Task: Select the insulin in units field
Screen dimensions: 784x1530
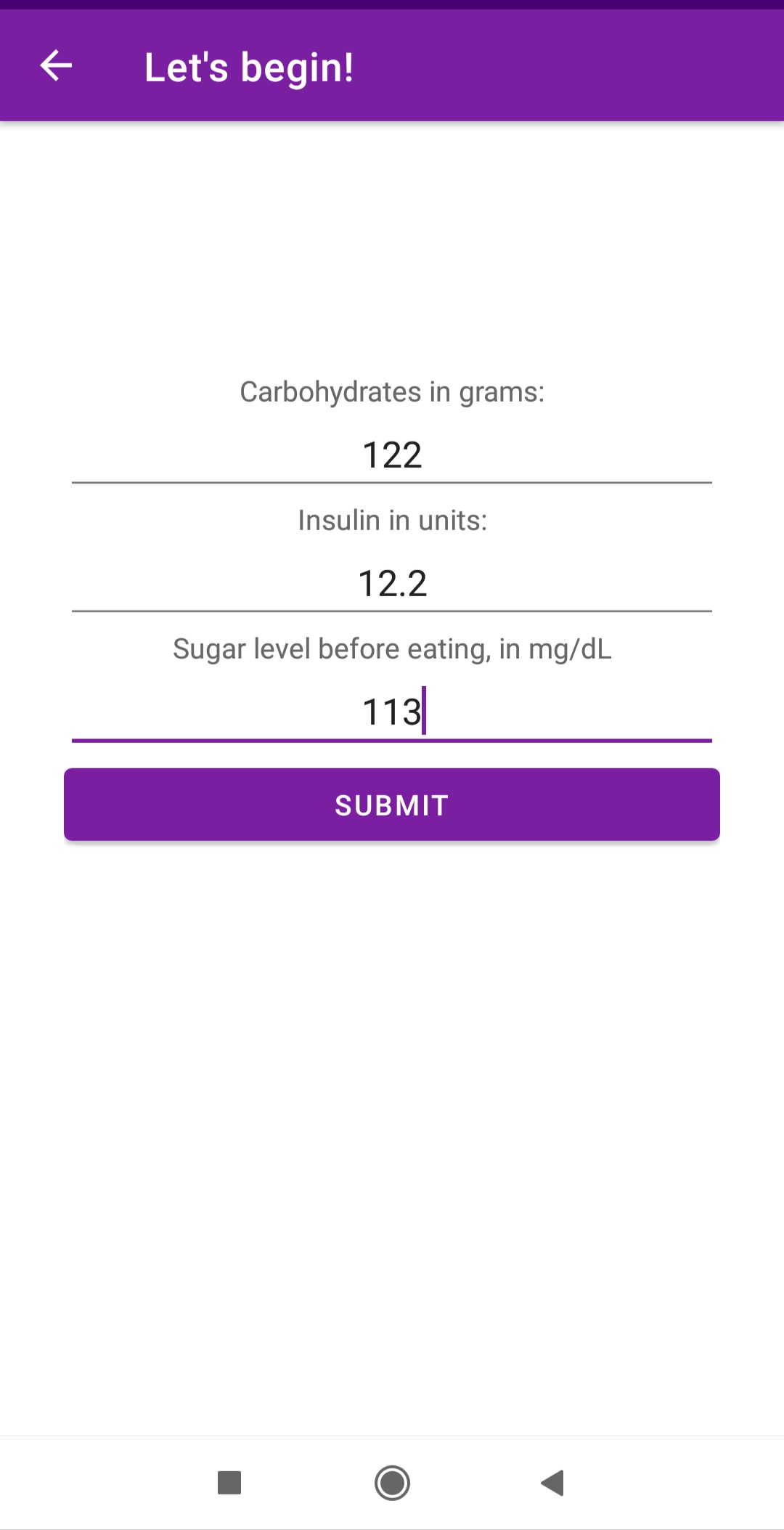Action: [x=392, y=584]
